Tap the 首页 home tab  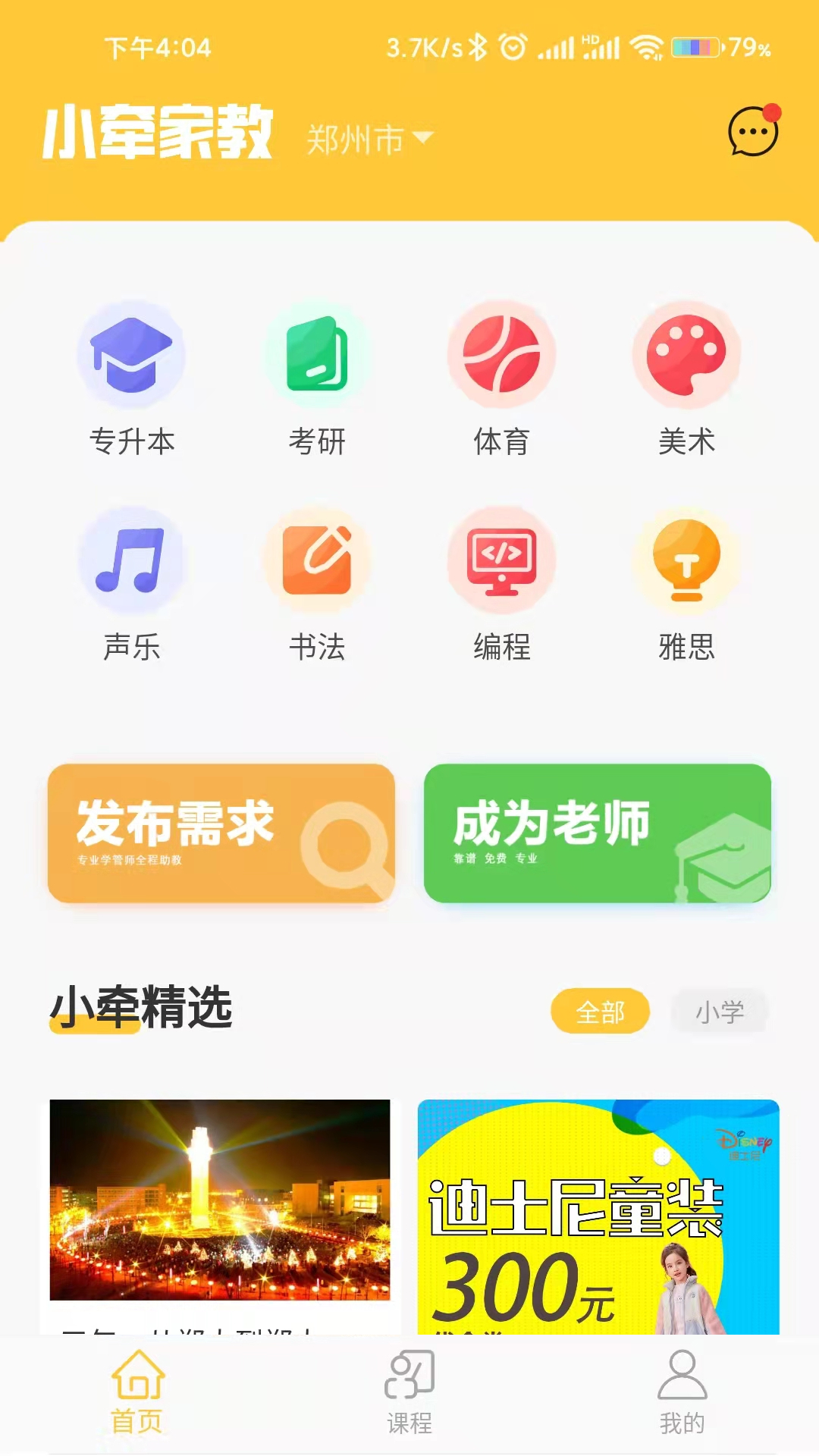pyautogui.click(x=137, y=1392)
